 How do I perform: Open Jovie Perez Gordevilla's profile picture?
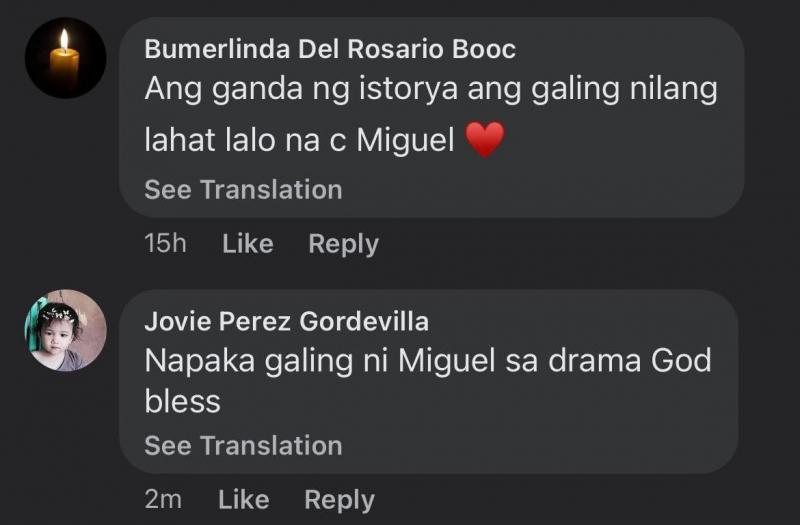[x=65, y=331]
